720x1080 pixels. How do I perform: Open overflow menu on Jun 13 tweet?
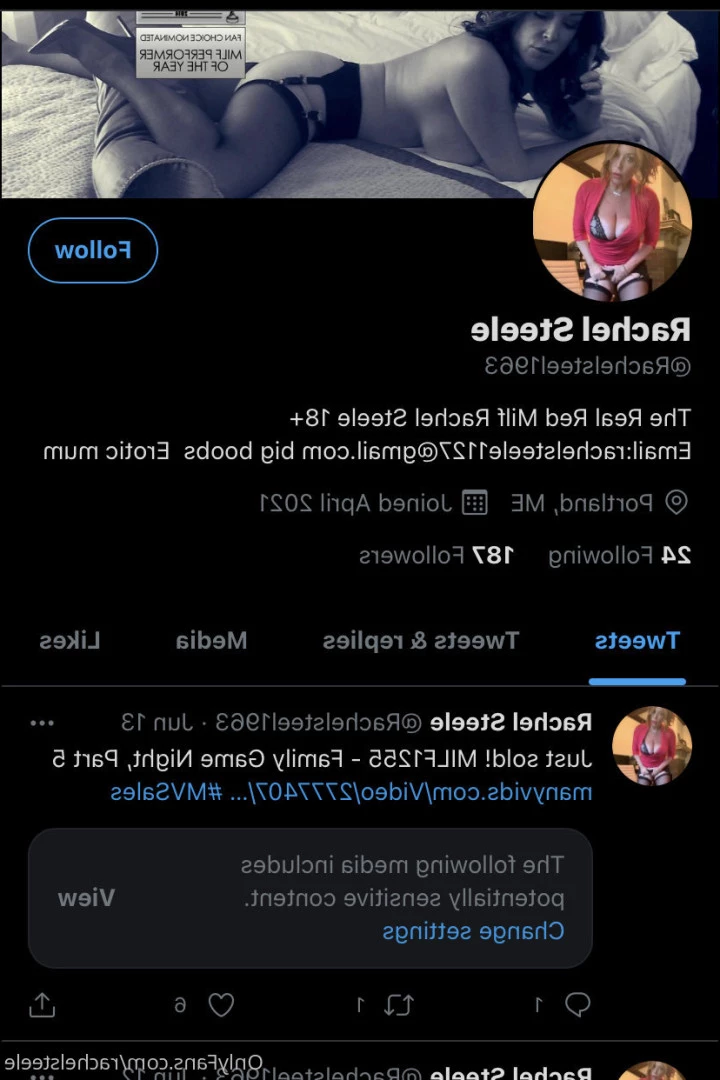coord(42,723)
